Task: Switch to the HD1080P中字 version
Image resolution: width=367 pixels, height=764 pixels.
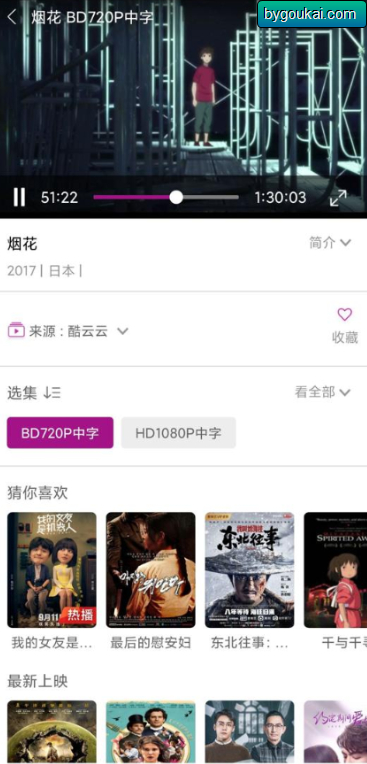Action: coord(178,433)
